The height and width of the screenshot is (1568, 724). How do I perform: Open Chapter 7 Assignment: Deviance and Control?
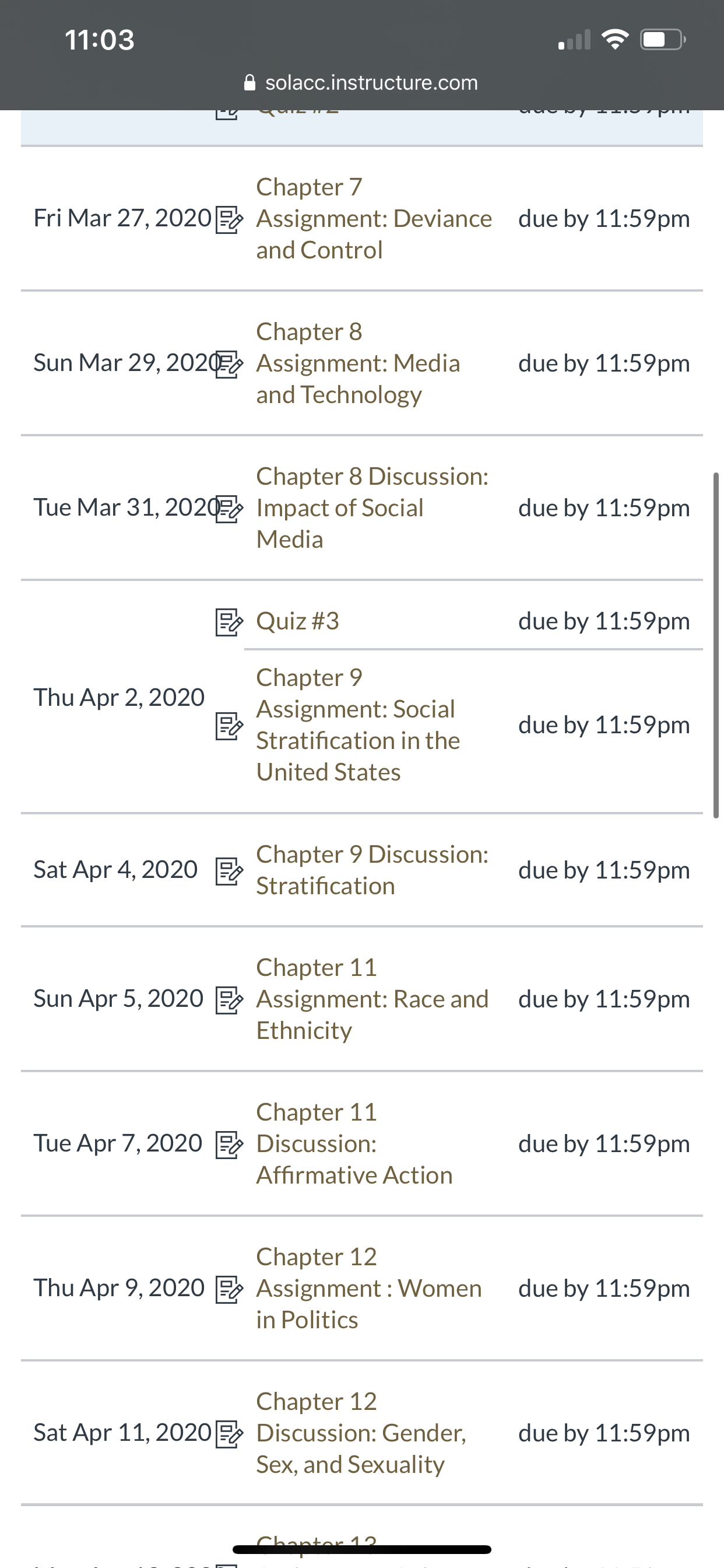tap(374, 219)
